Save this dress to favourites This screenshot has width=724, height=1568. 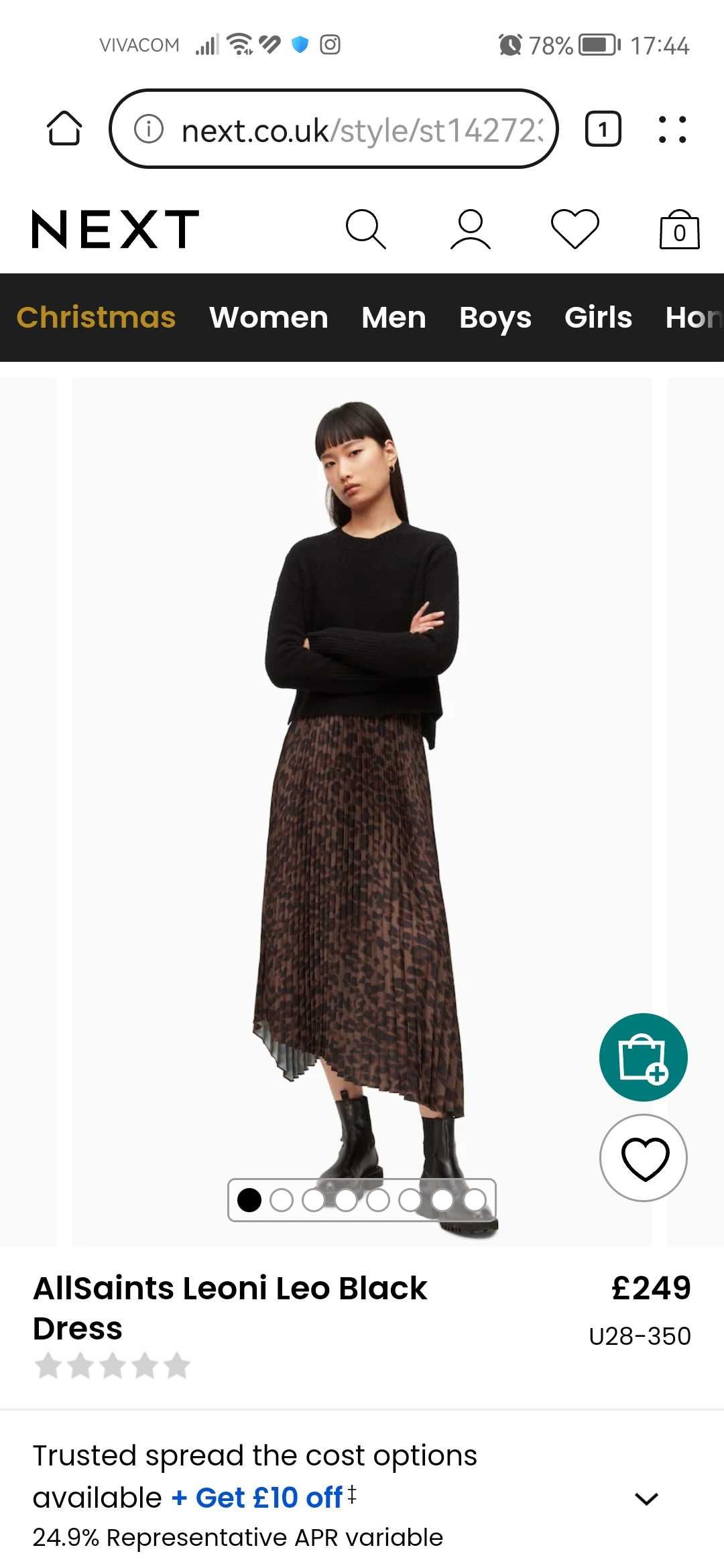643,1157
